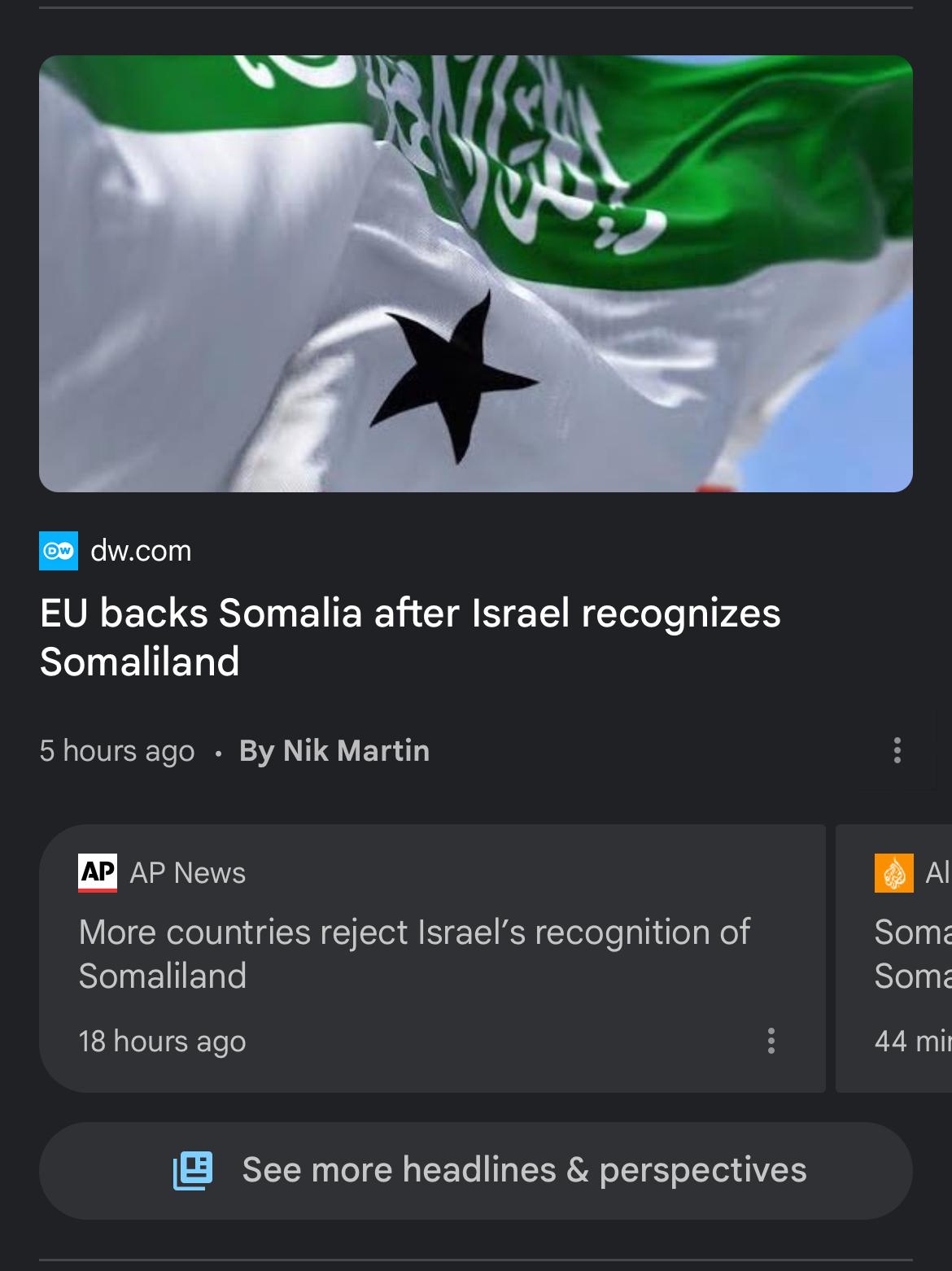Open more options for the DW article
Viewport: 952px width, 1271px height.
coord(897,750)
